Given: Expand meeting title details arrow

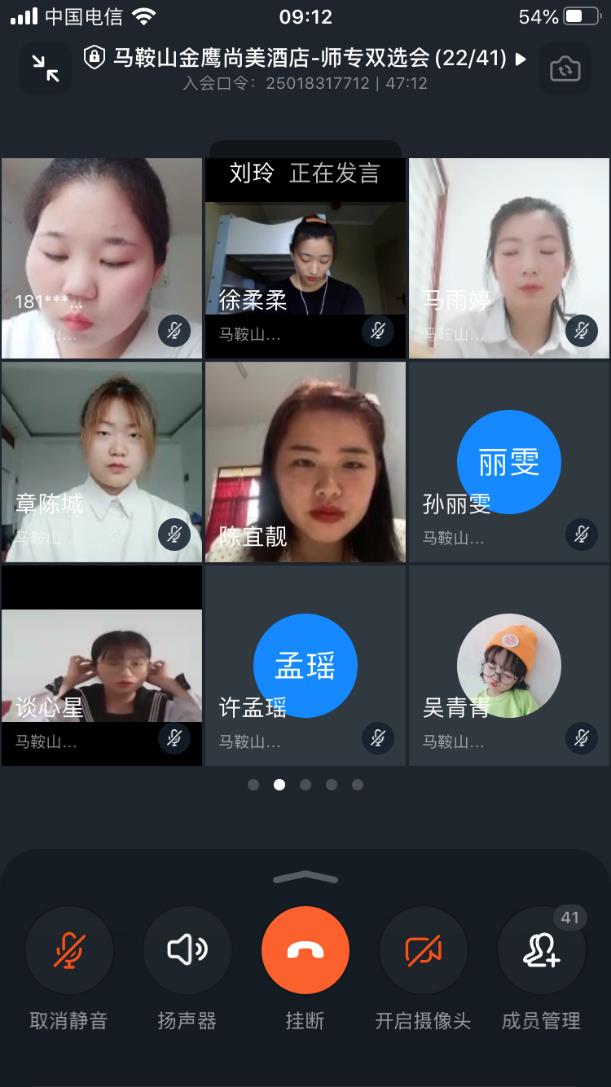Looking at the screenshot, I should tap(520, 59).
